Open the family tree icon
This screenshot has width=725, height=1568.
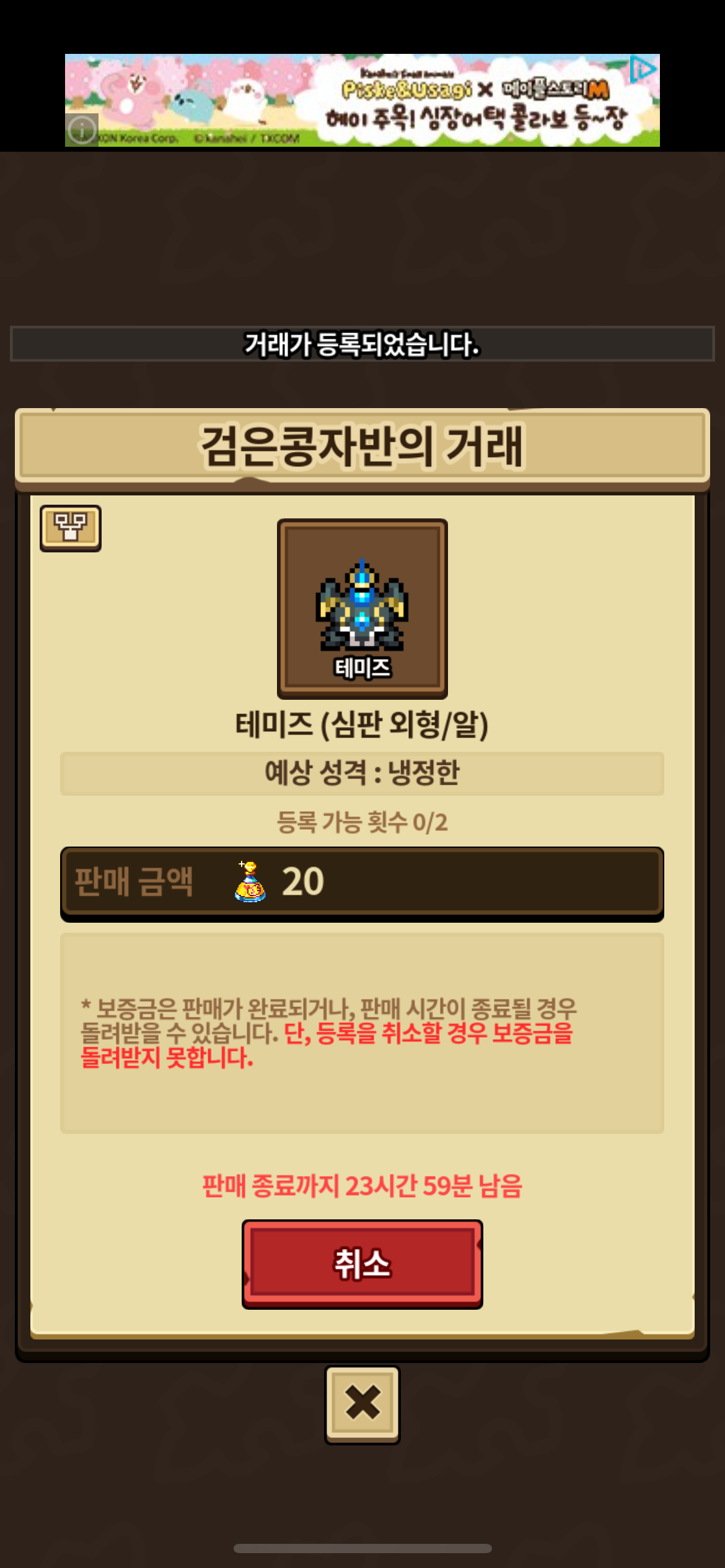71,528
